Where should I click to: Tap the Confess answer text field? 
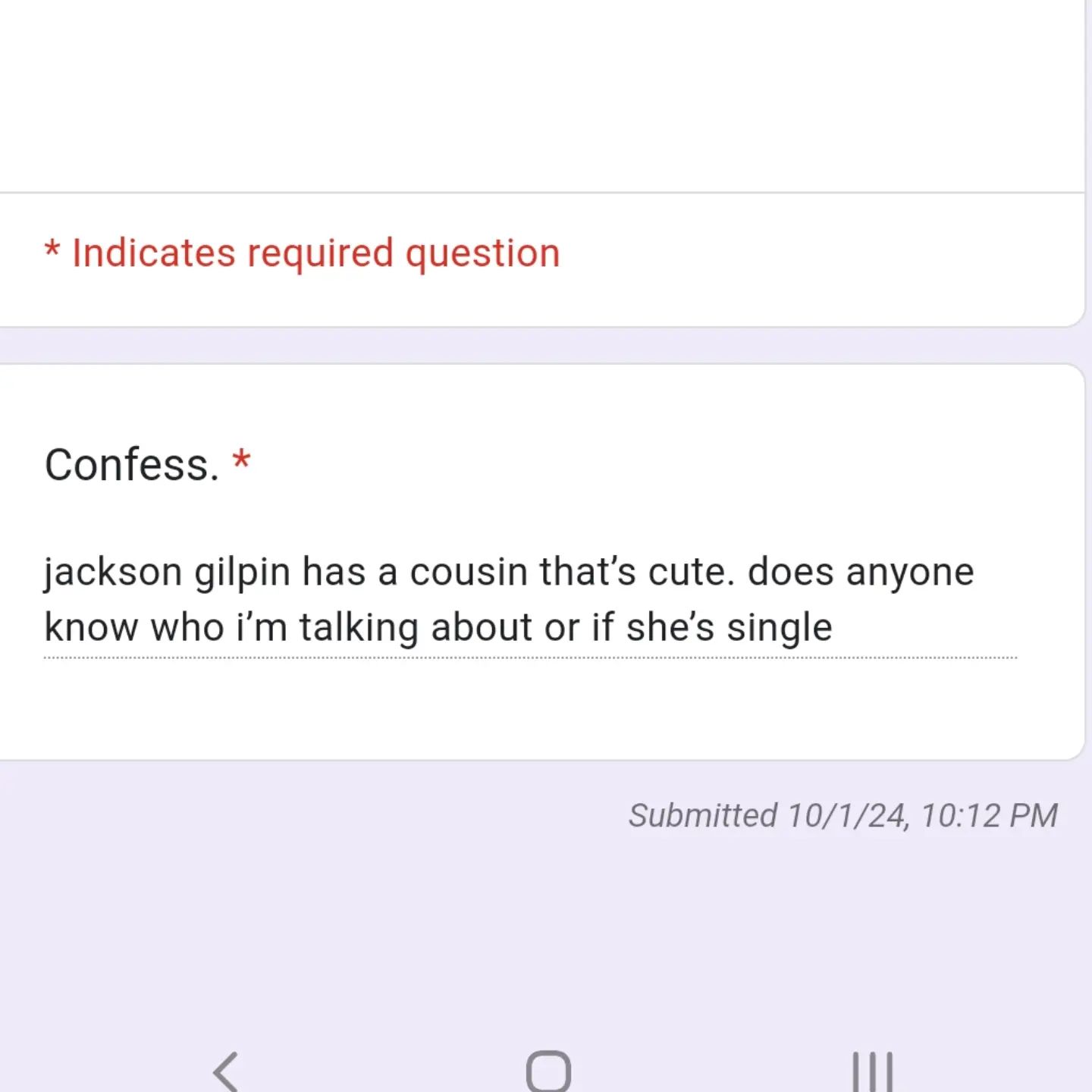tap(529, 600)
